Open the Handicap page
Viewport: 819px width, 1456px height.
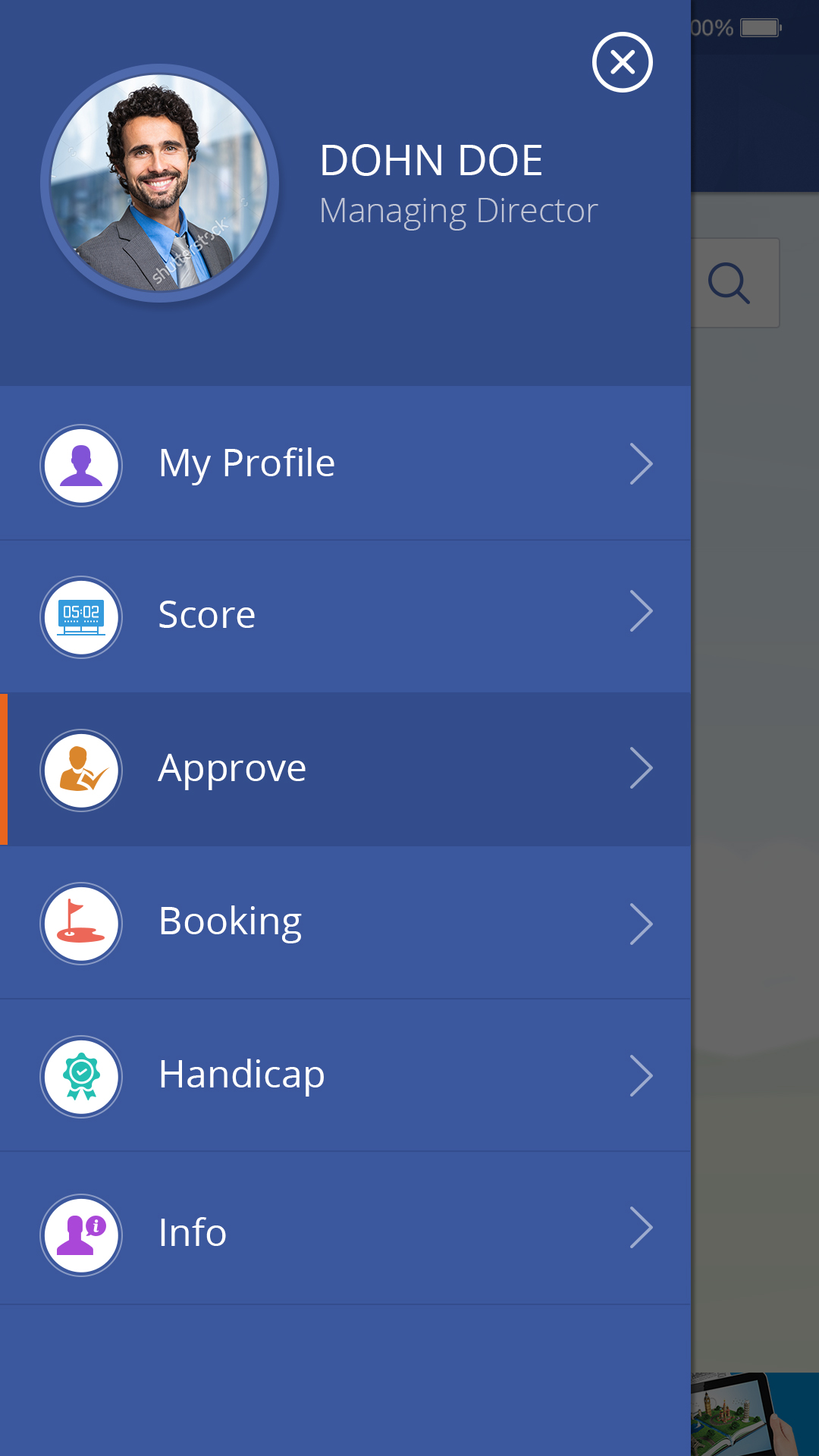345,1075
